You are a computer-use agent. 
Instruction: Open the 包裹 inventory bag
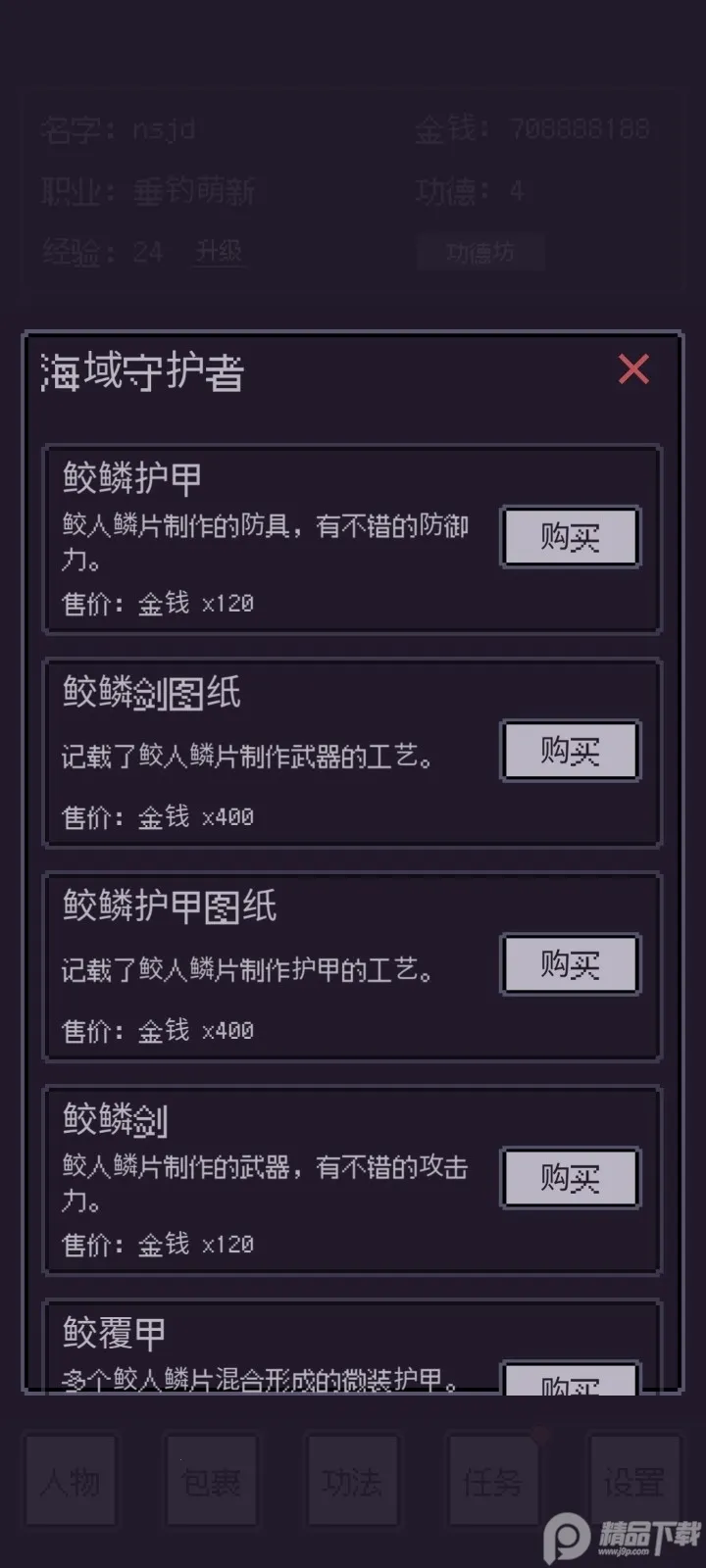point(212,1483)
